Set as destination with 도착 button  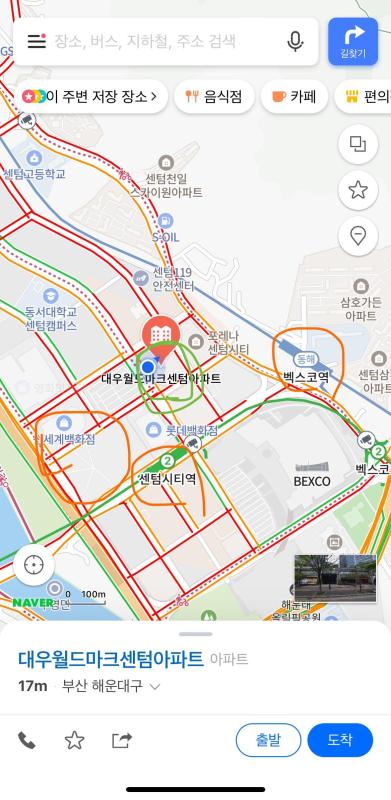(340, 740)
